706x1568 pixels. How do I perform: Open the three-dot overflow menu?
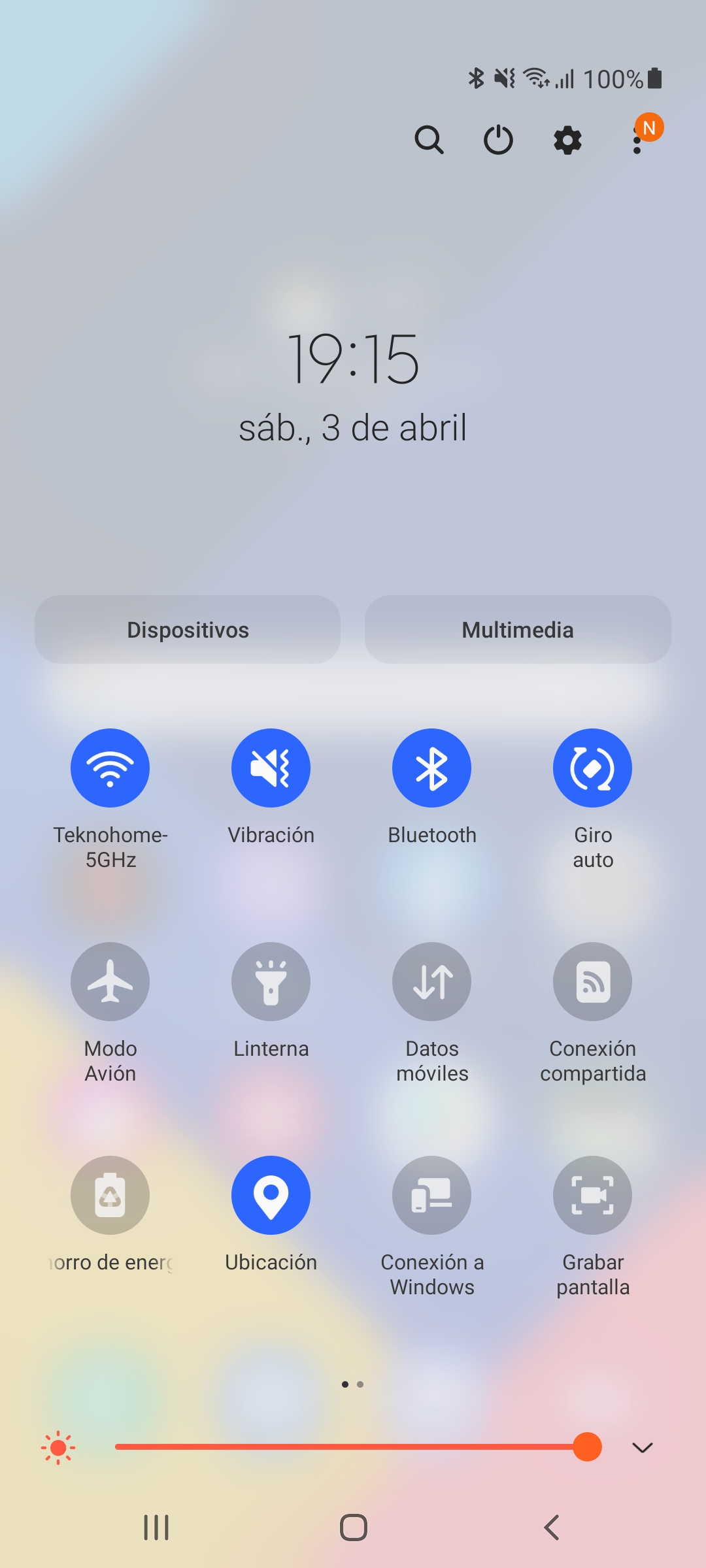637,140
